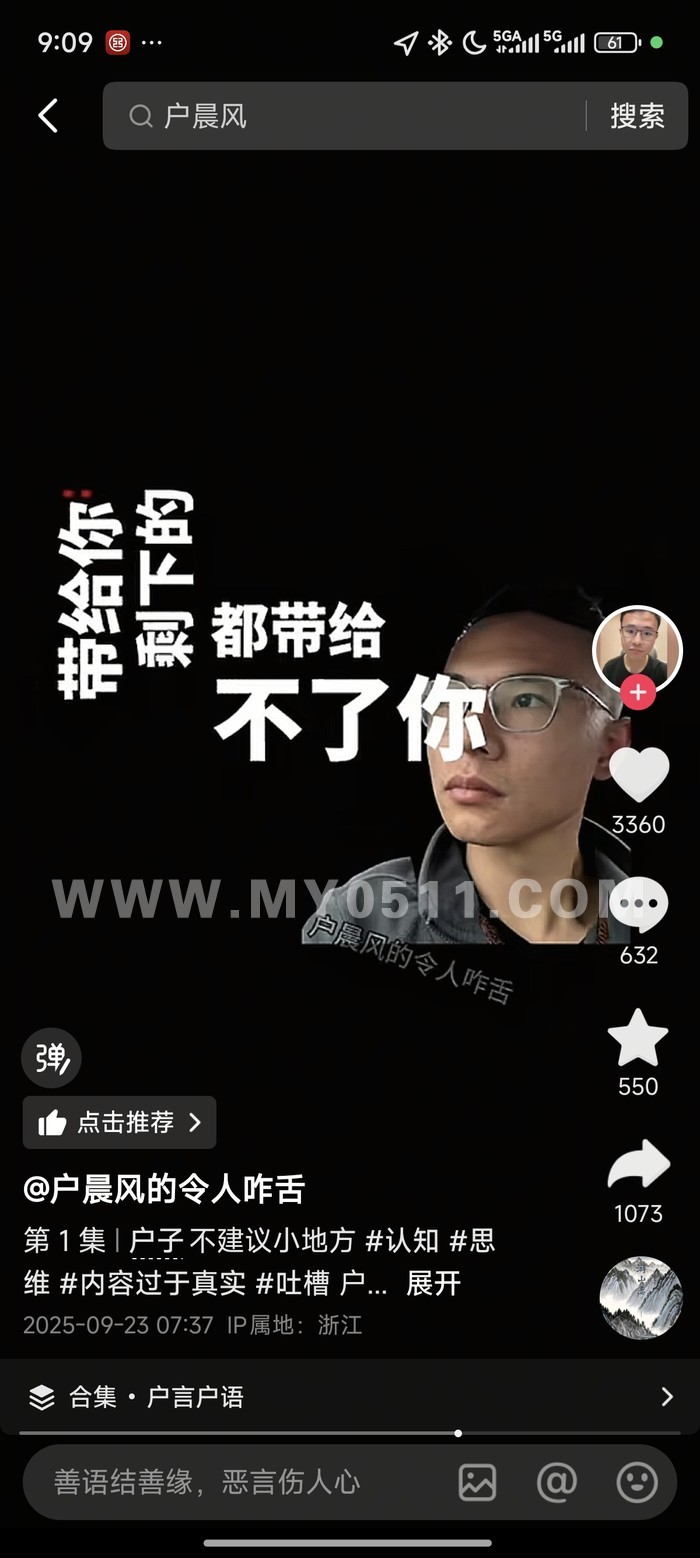The width and height of the screenshot is (700, 1558).
Task: Open the emoji picker
Action: pos(637,1482)
